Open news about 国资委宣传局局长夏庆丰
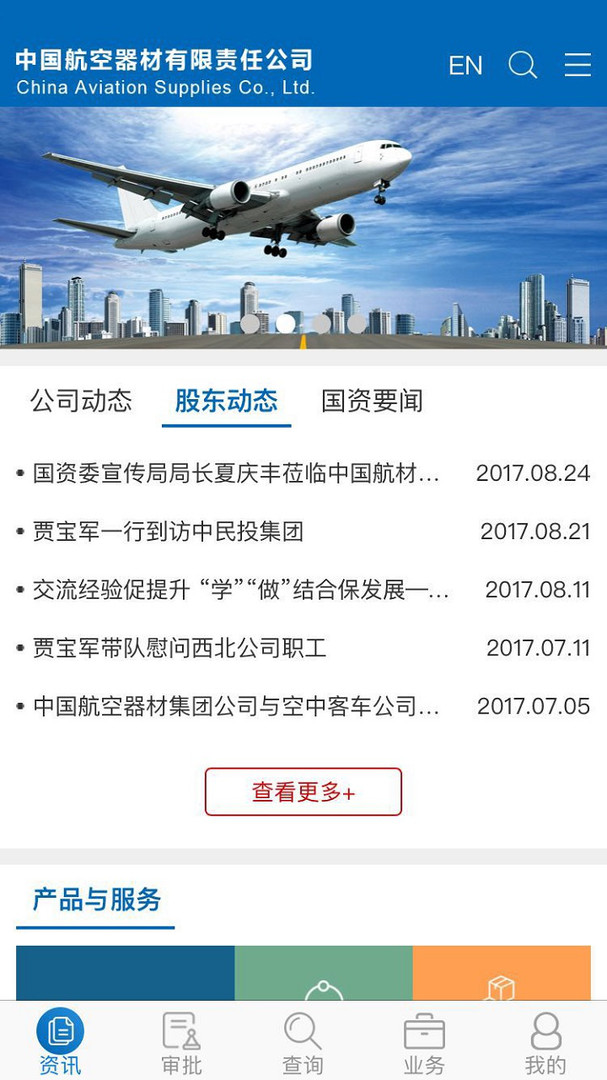 point(236,473)
